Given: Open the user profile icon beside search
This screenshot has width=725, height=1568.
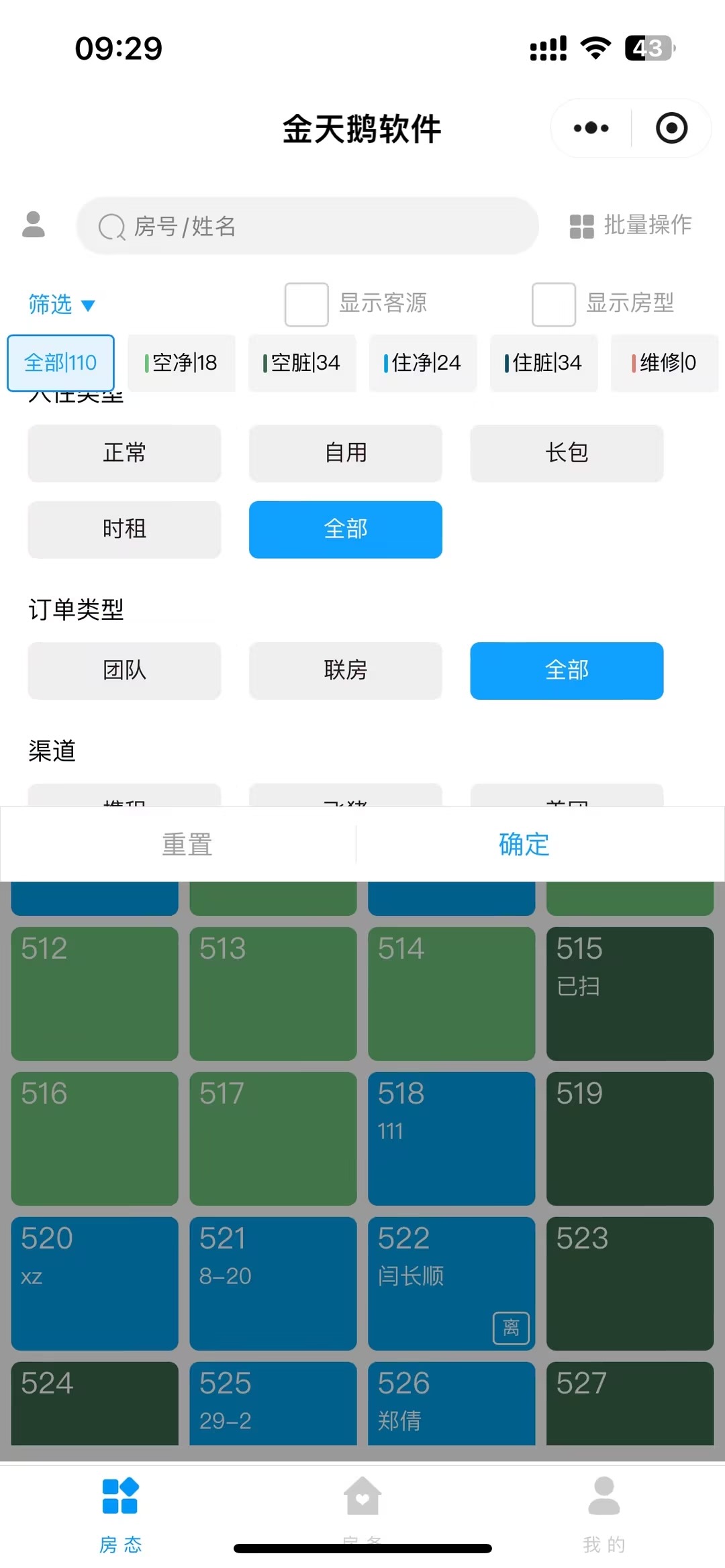Looking at the screenshot, I should [x=34, y=225].
